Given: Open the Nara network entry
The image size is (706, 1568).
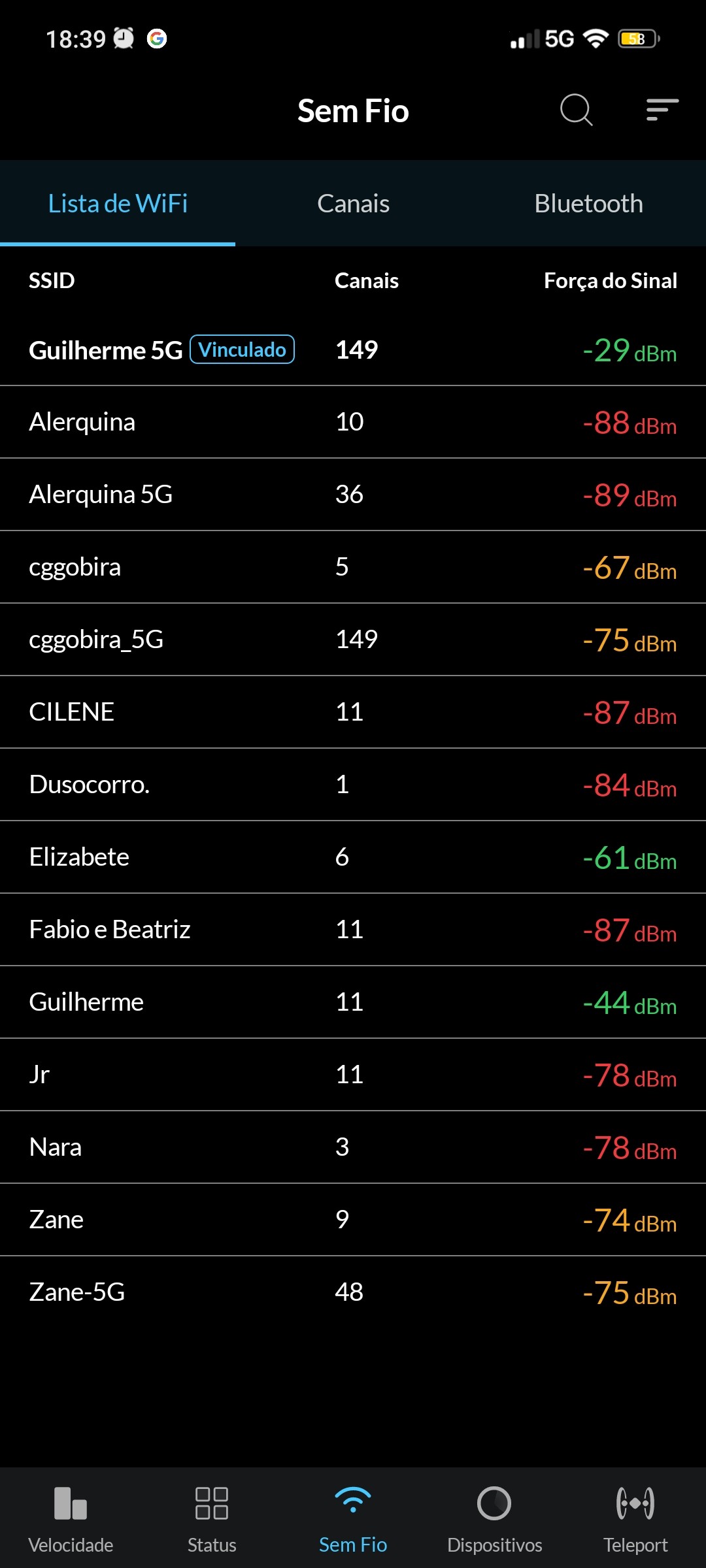Looking at the screenshot, I should (x=353, y=1147).
